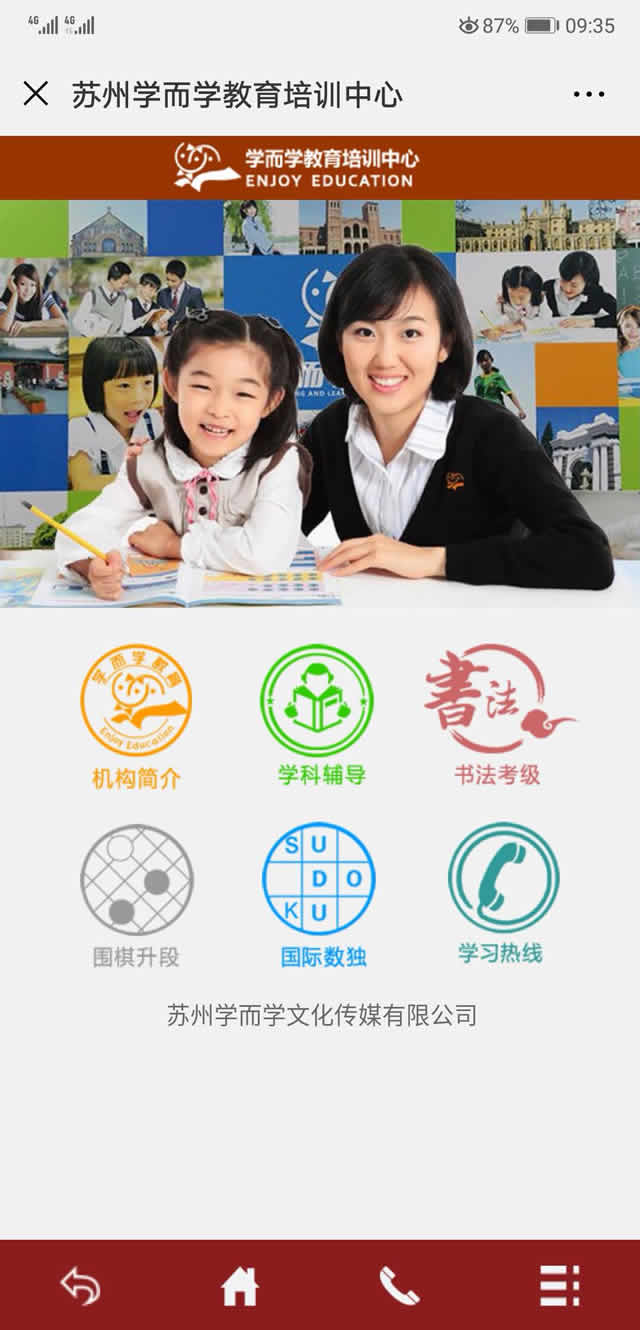Image resolution: width=640 pixels, height=1330 pixels.
Task: Open 学习热线 study hotline
Action: pyautogui.click(x=502, y=892)
